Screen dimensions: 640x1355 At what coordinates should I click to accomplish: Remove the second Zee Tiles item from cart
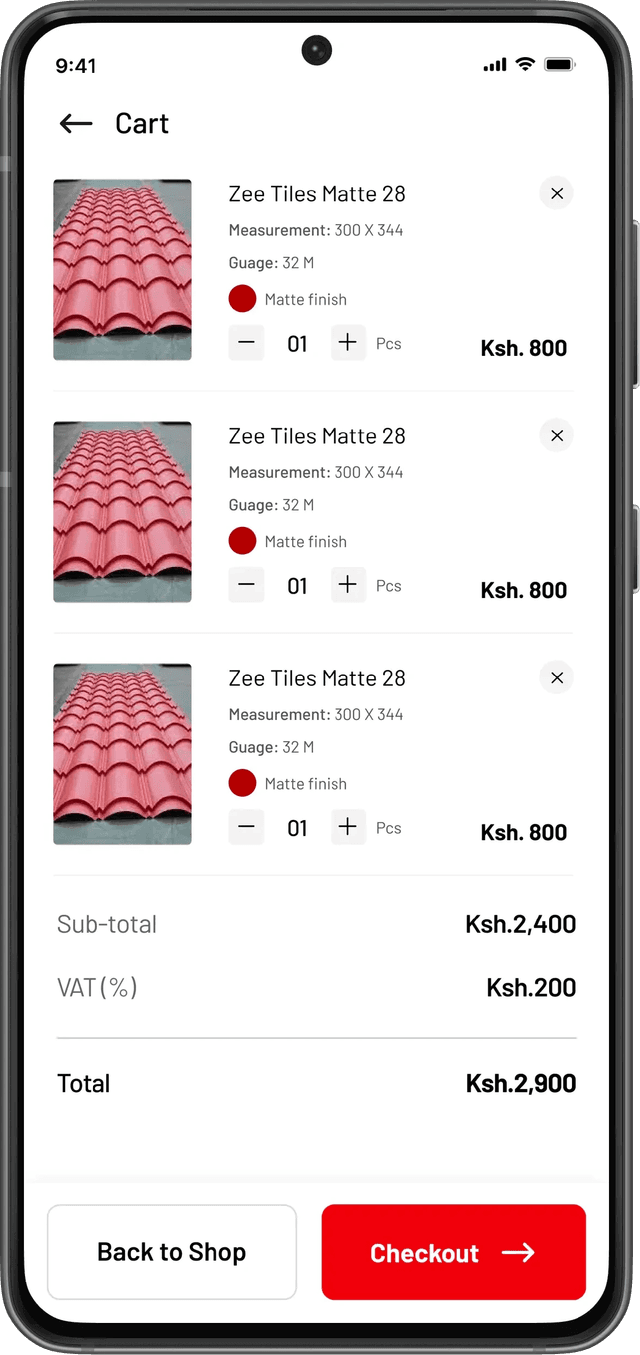tap(557, 435)
